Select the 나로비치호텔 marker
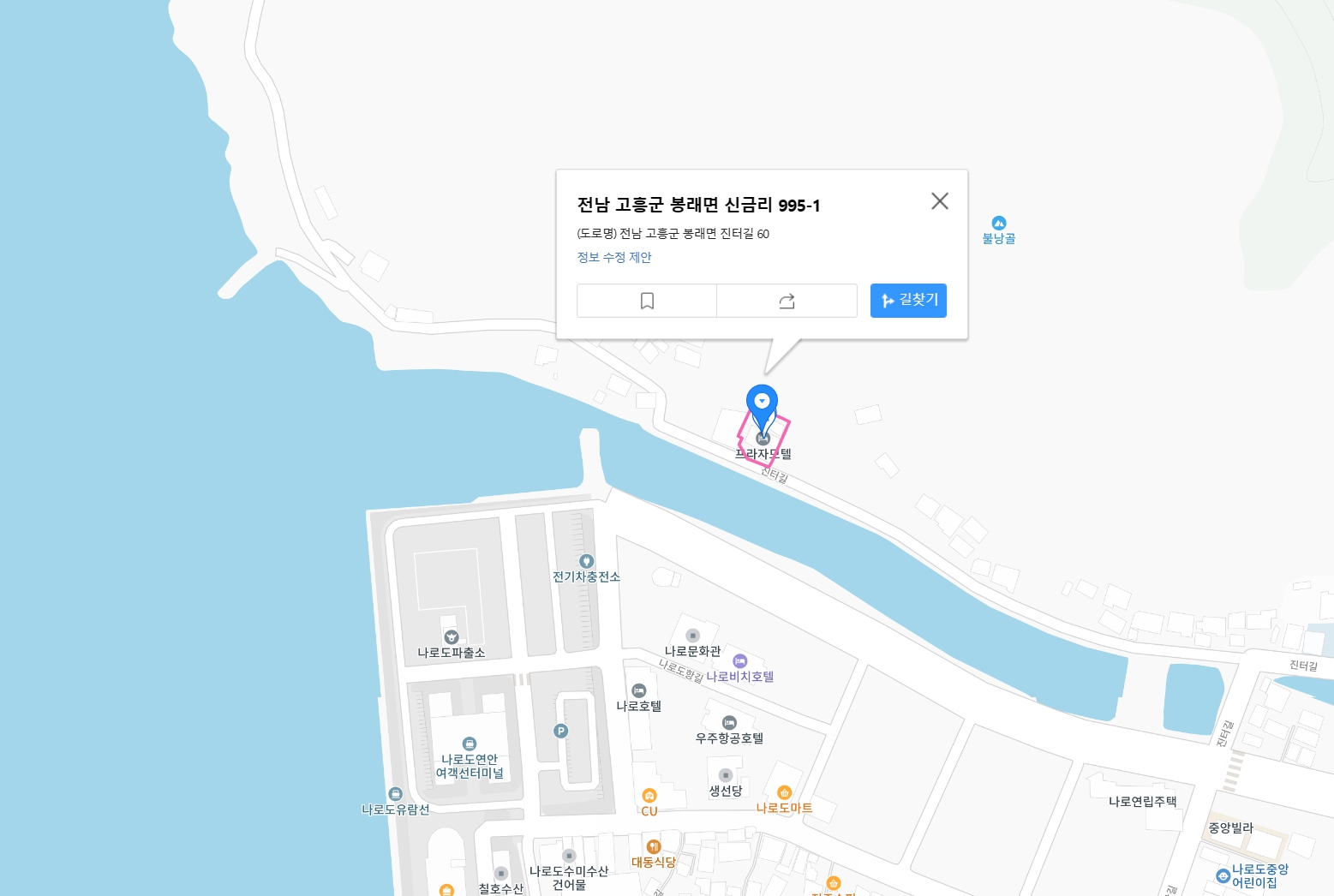This screenshot has height=896, width=1334. click(x=740, y=661)
